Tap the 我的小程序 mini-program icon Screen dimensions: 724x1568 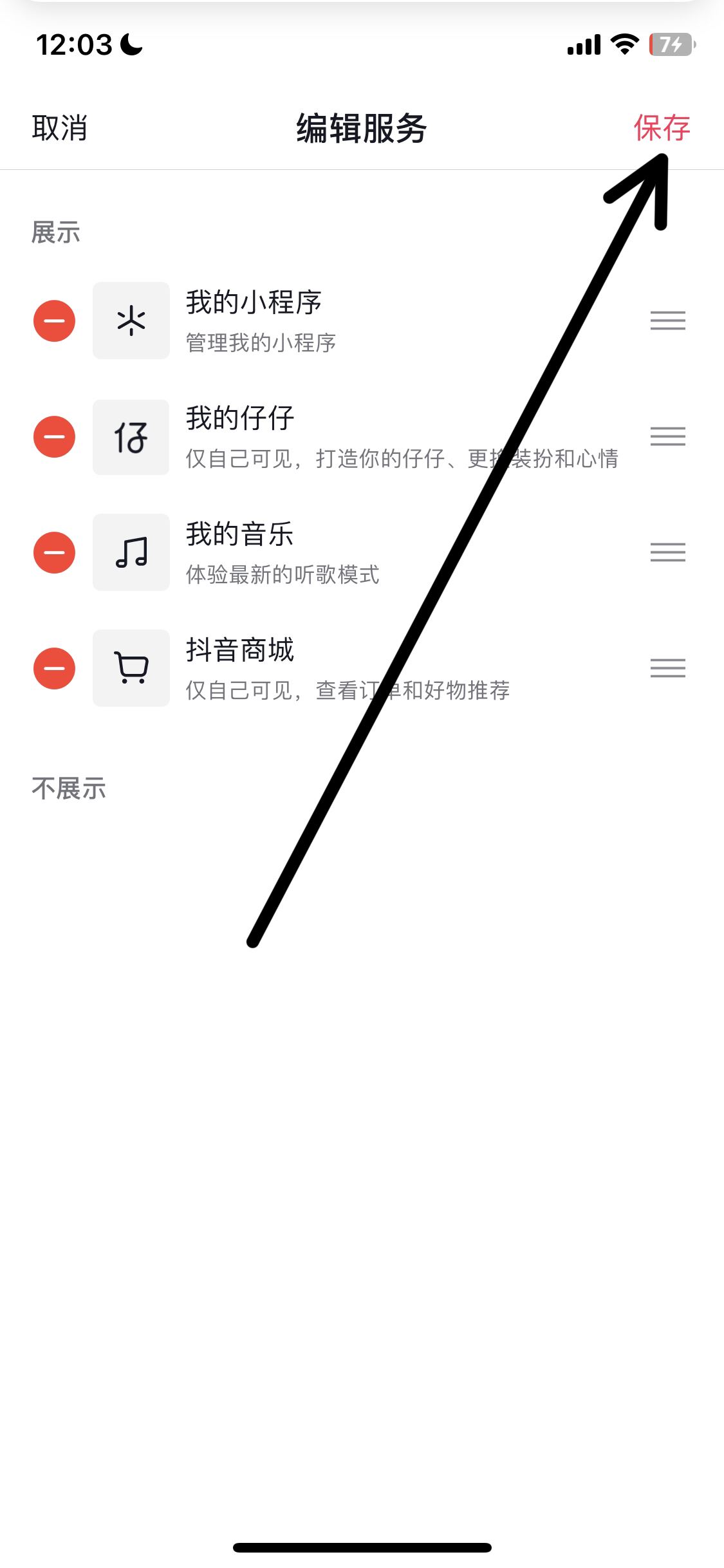point(131,321)
